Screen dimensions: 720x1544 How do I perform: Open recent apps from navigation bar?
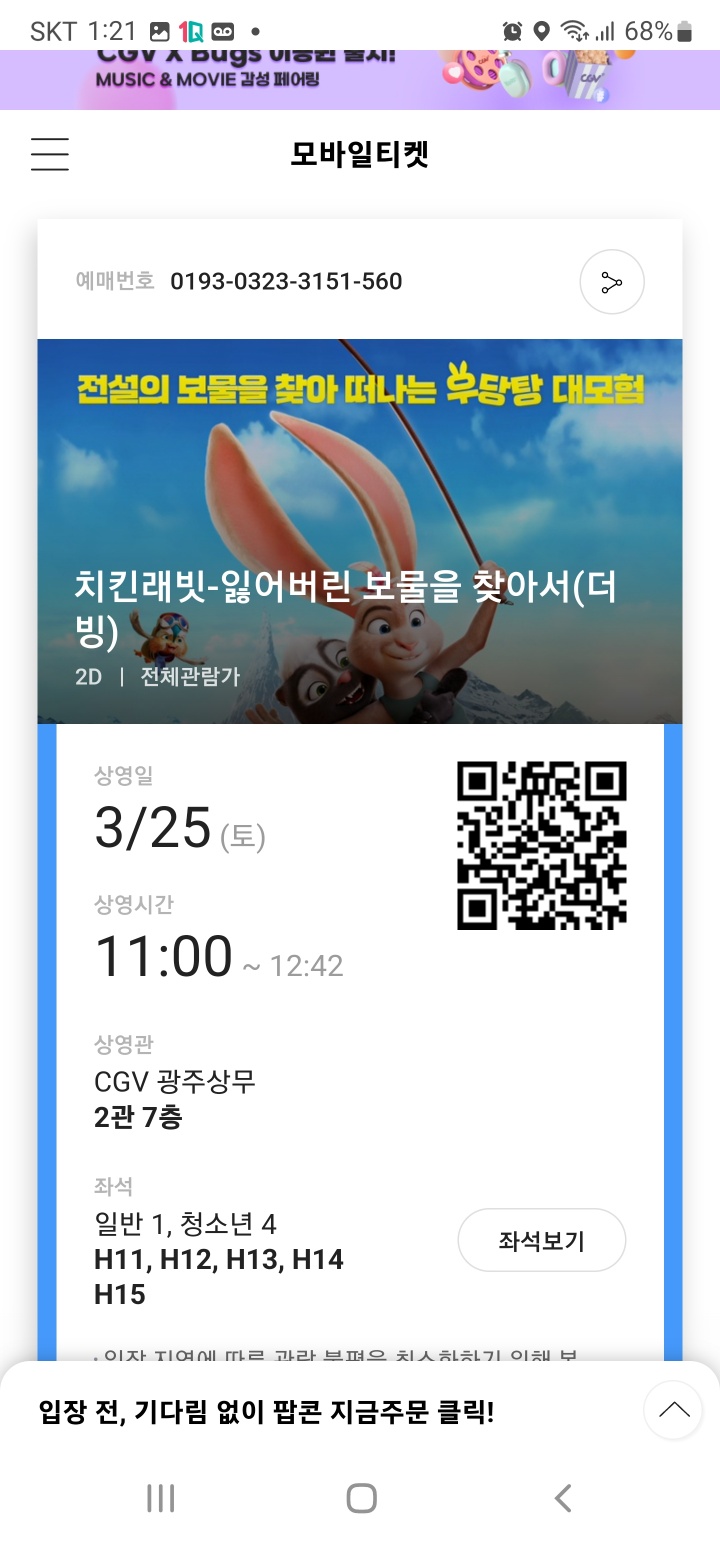point(160,1498)
